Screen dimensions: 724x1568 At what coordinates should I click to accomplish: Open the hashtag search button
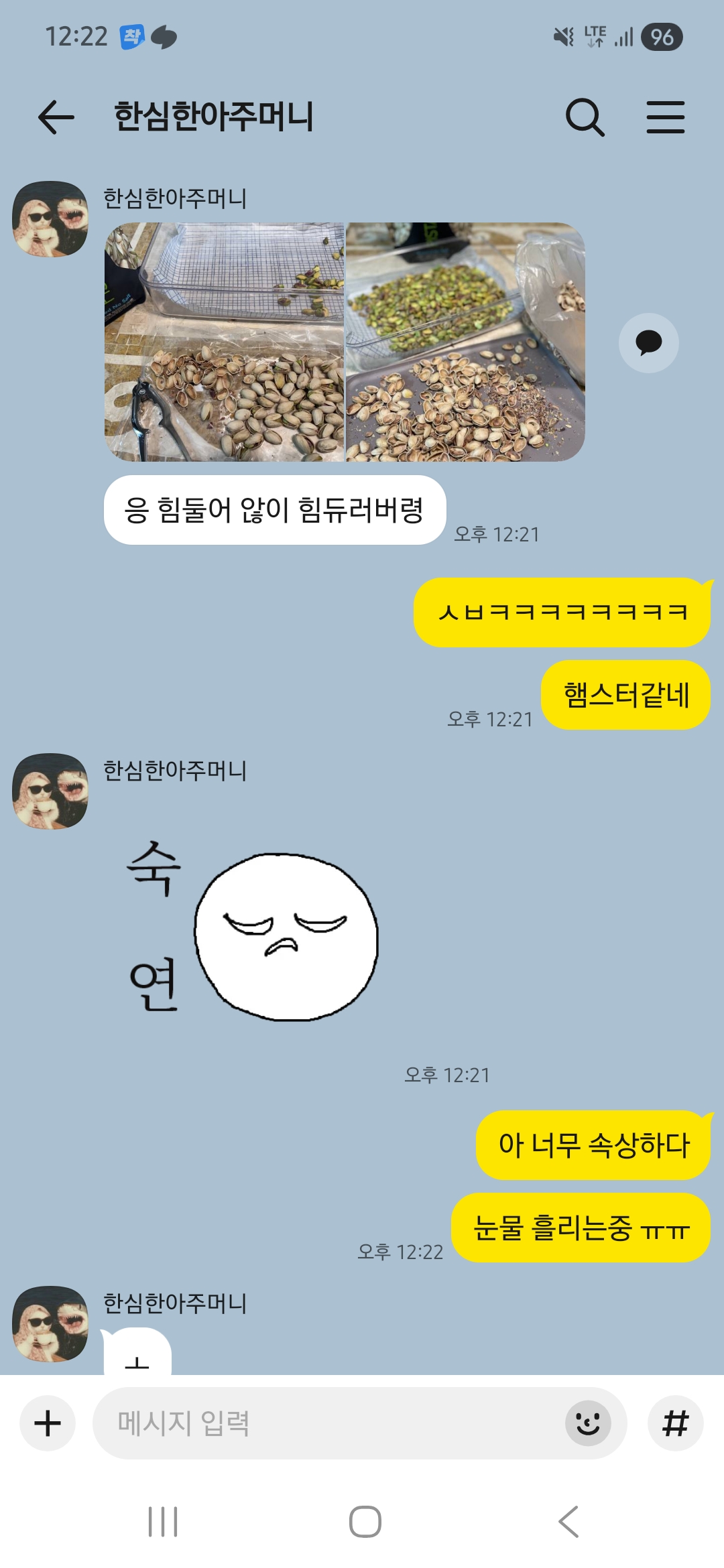[x=675, y=1423]
